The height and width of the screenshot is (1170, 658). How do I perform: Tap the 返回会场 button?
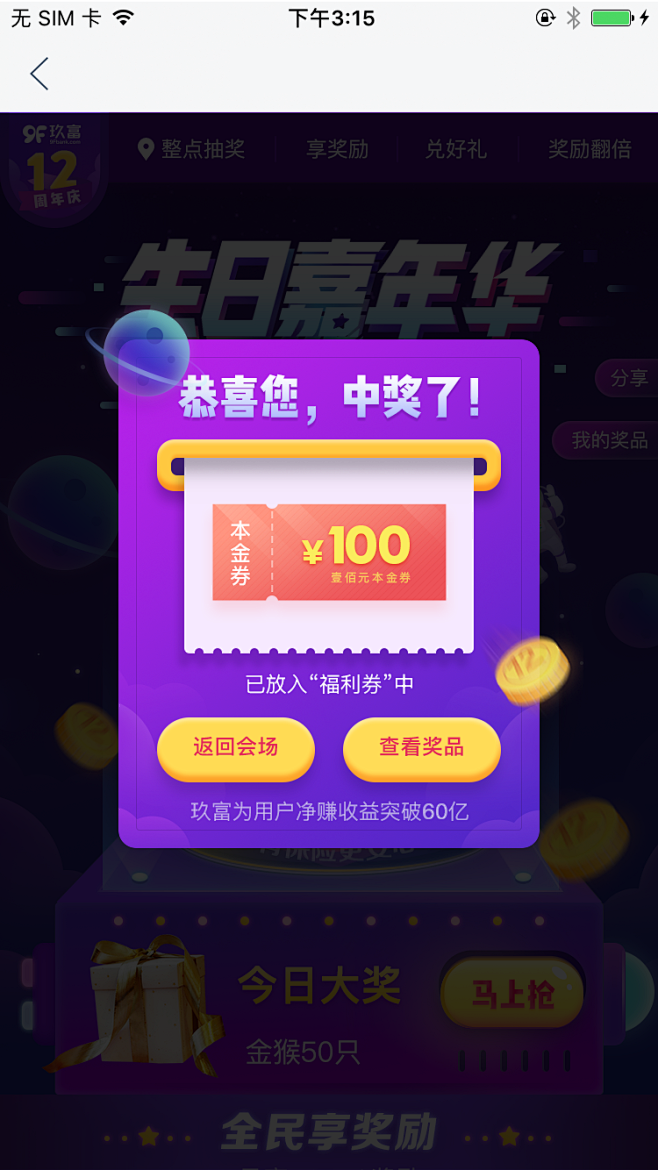[235, 747]
